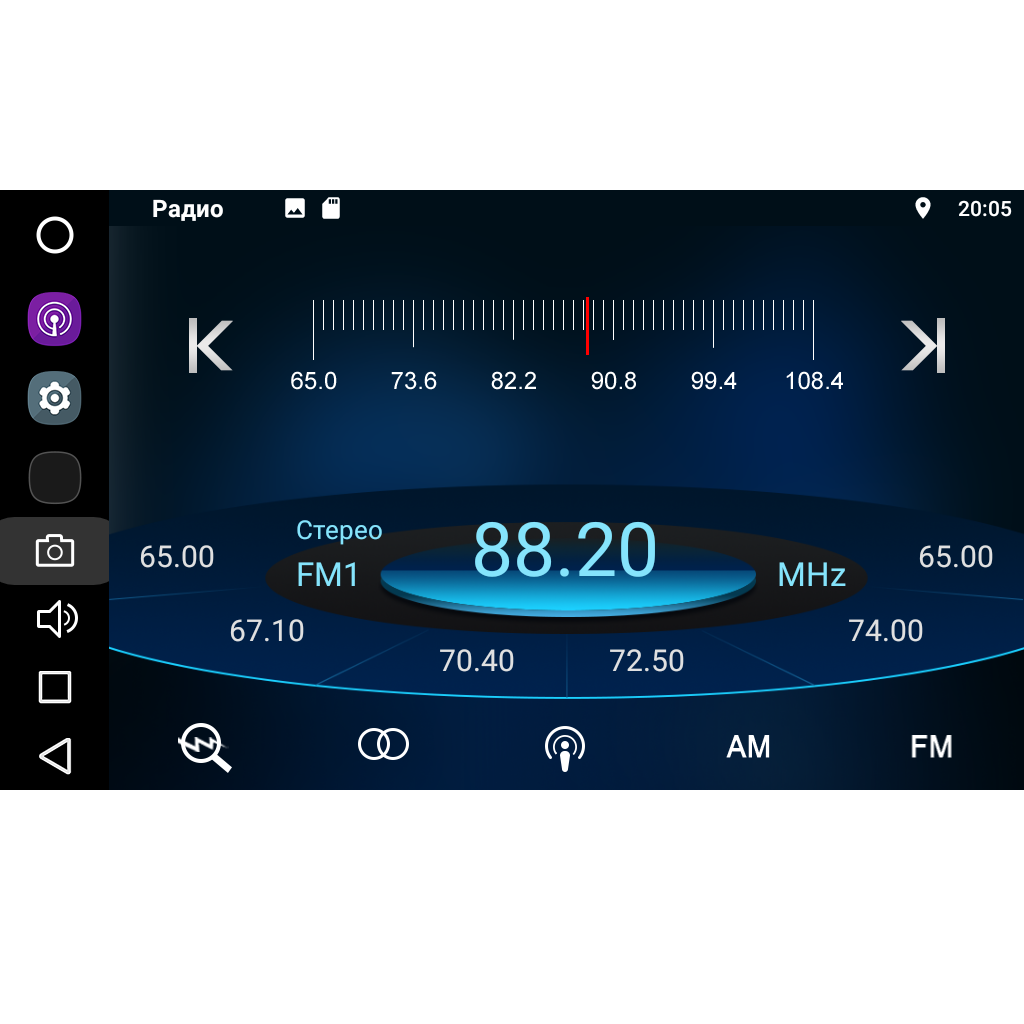Open the recent apps square

[55, 687]
